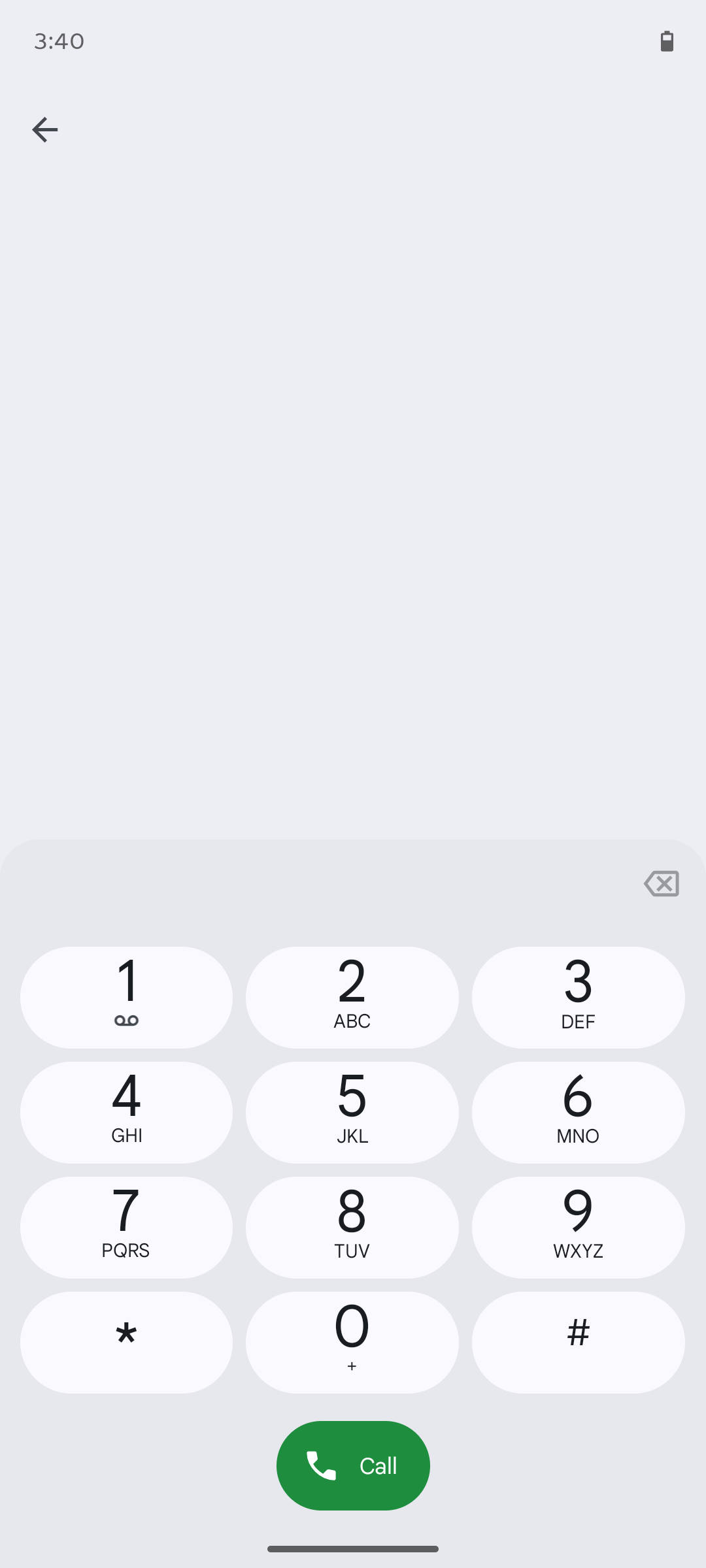Enter digit 9 WXYZ
Screen dimensions: 706x1568
tap(579, 1228)
